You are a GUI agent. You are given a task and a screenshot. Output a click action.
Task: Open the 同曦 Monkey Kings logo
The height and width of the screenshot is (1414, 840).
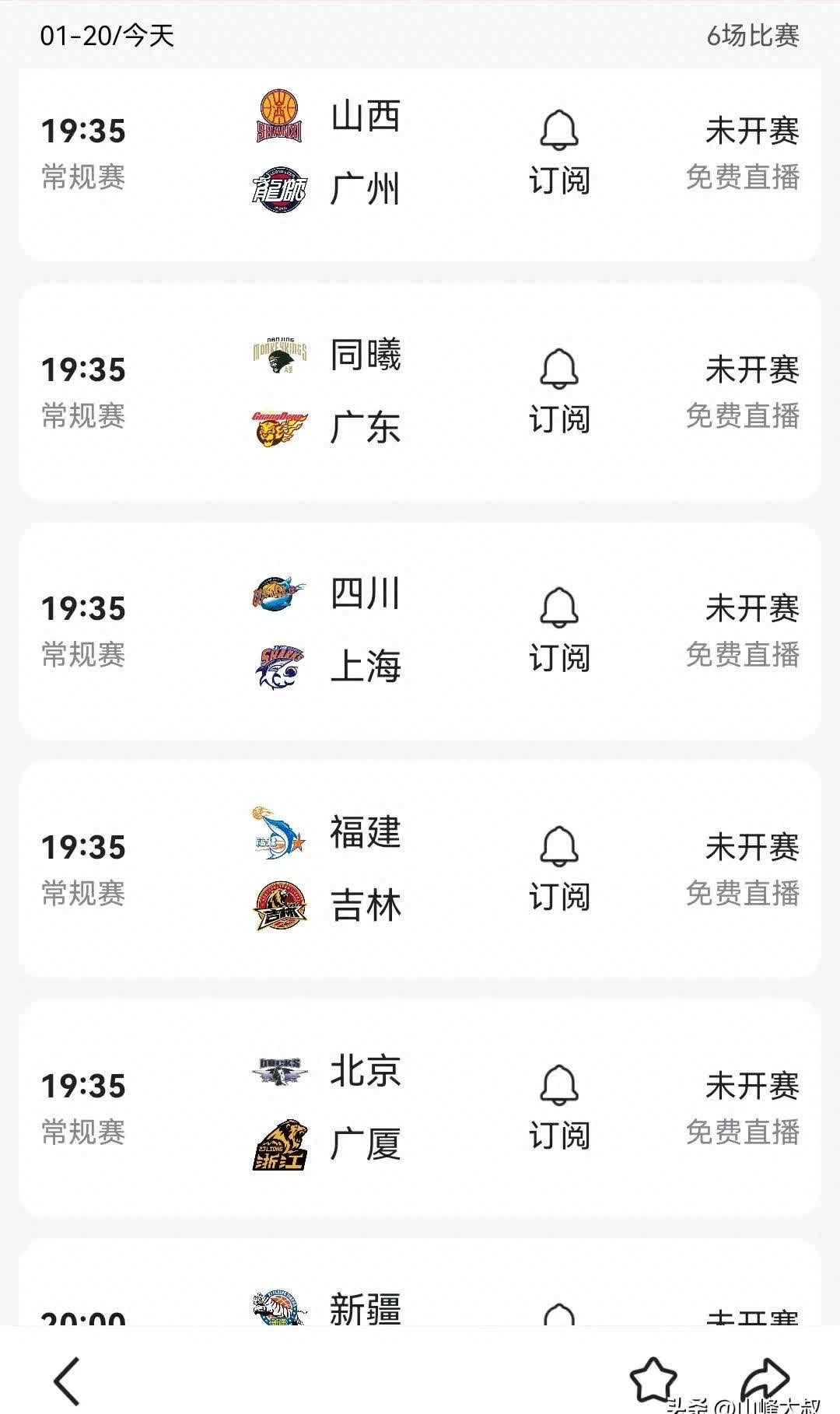278,354
